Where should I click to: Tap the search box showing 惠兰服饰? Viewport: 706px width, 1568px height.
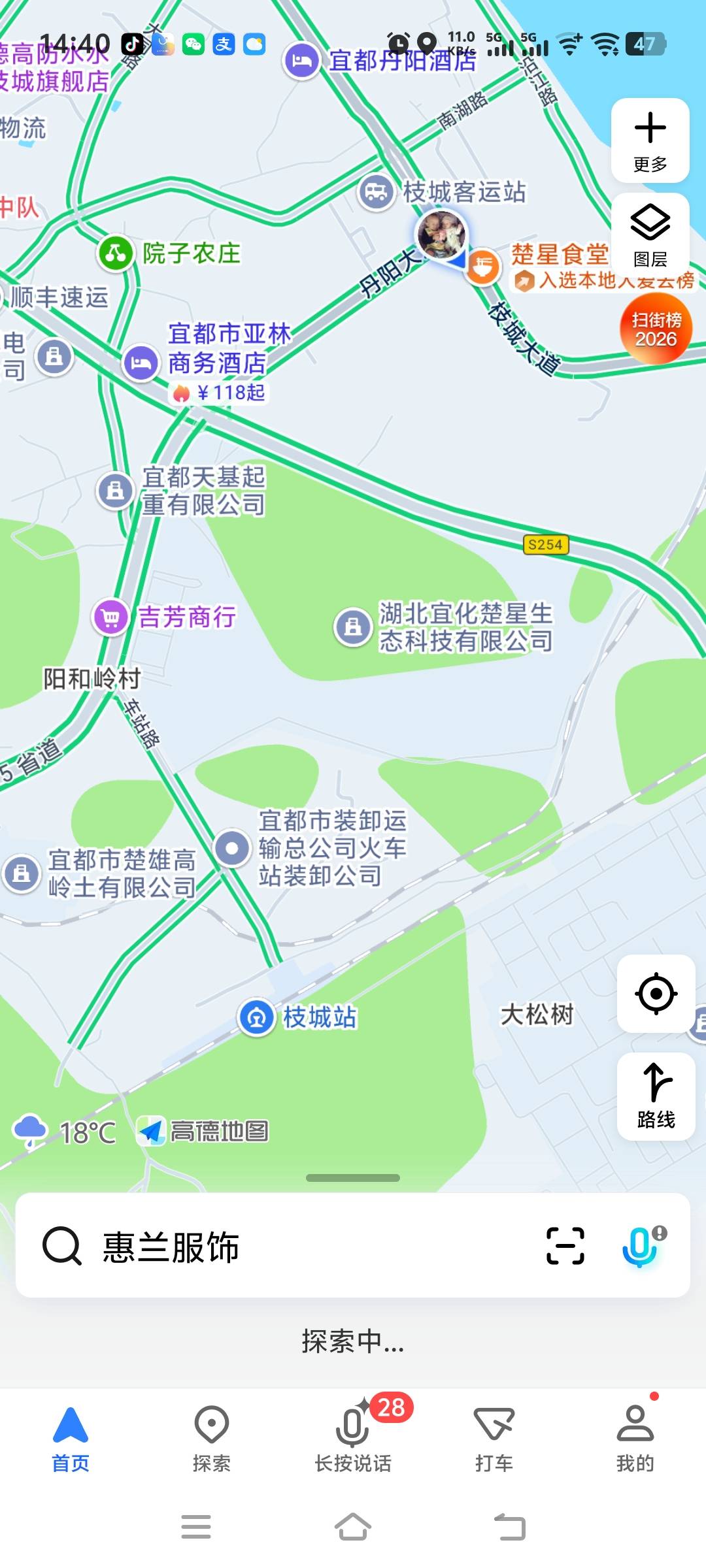tap(294, 1247)
